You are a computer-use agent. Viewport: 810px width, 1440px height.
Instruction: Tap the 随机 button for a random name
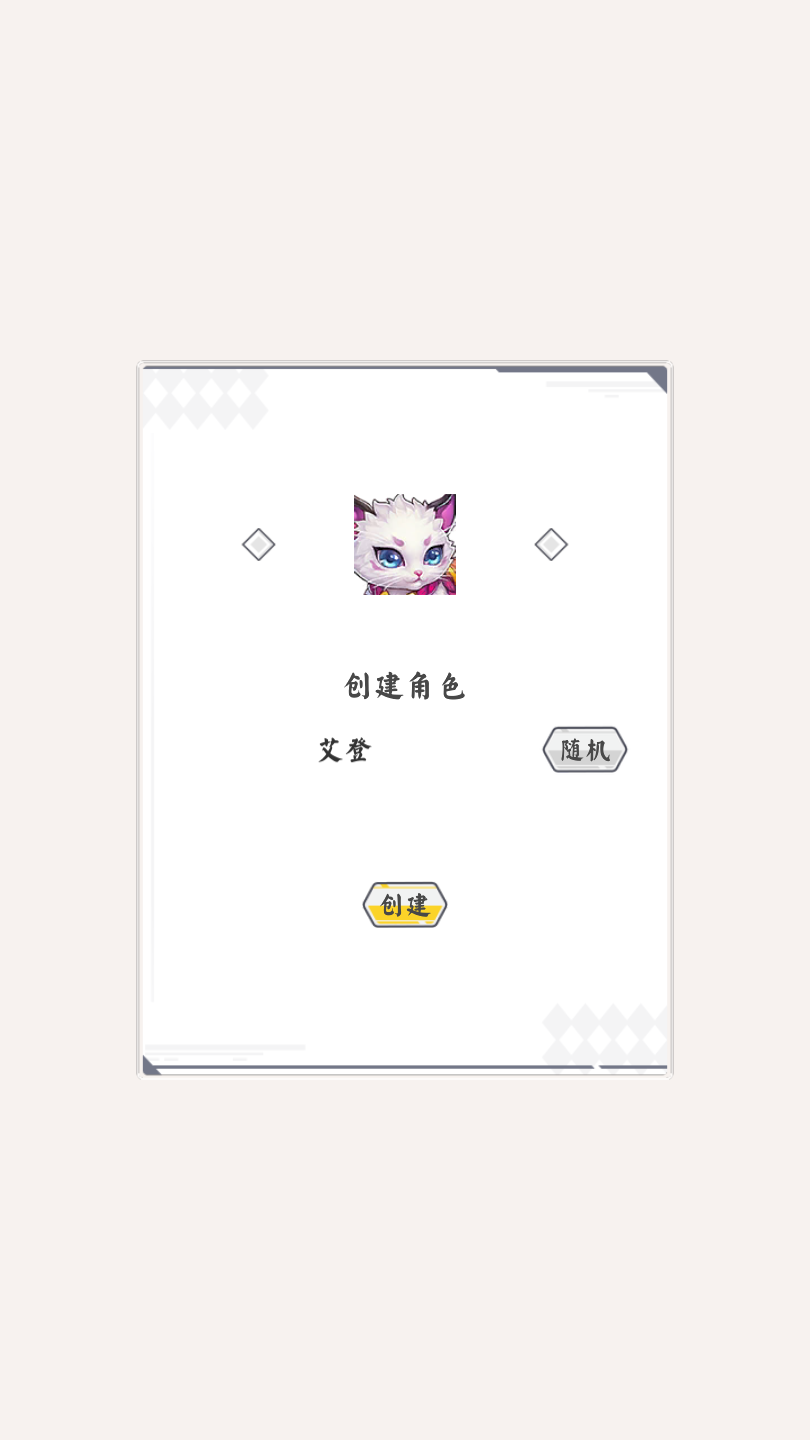(585, 750)
